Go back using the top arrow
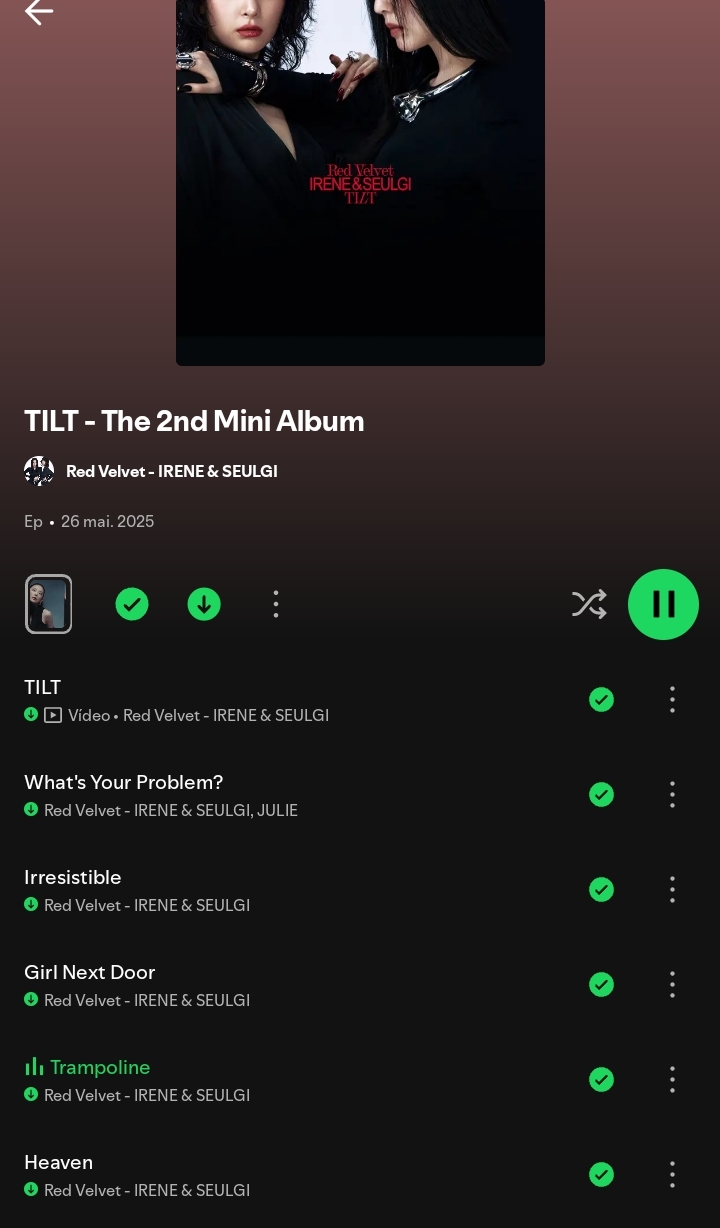 (39, 12)
